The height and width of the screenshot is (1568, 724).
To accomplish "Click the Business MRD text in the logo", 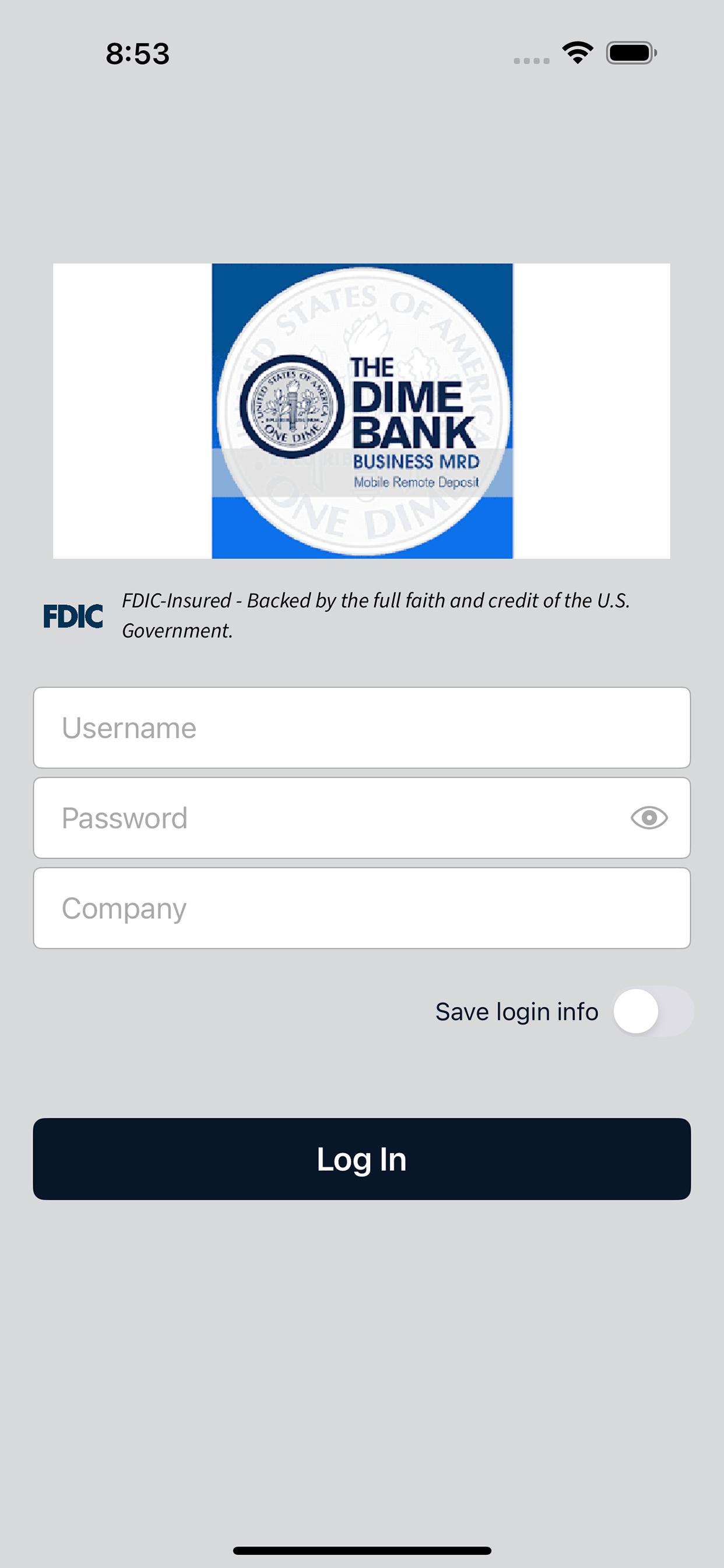I will (417, 462).
